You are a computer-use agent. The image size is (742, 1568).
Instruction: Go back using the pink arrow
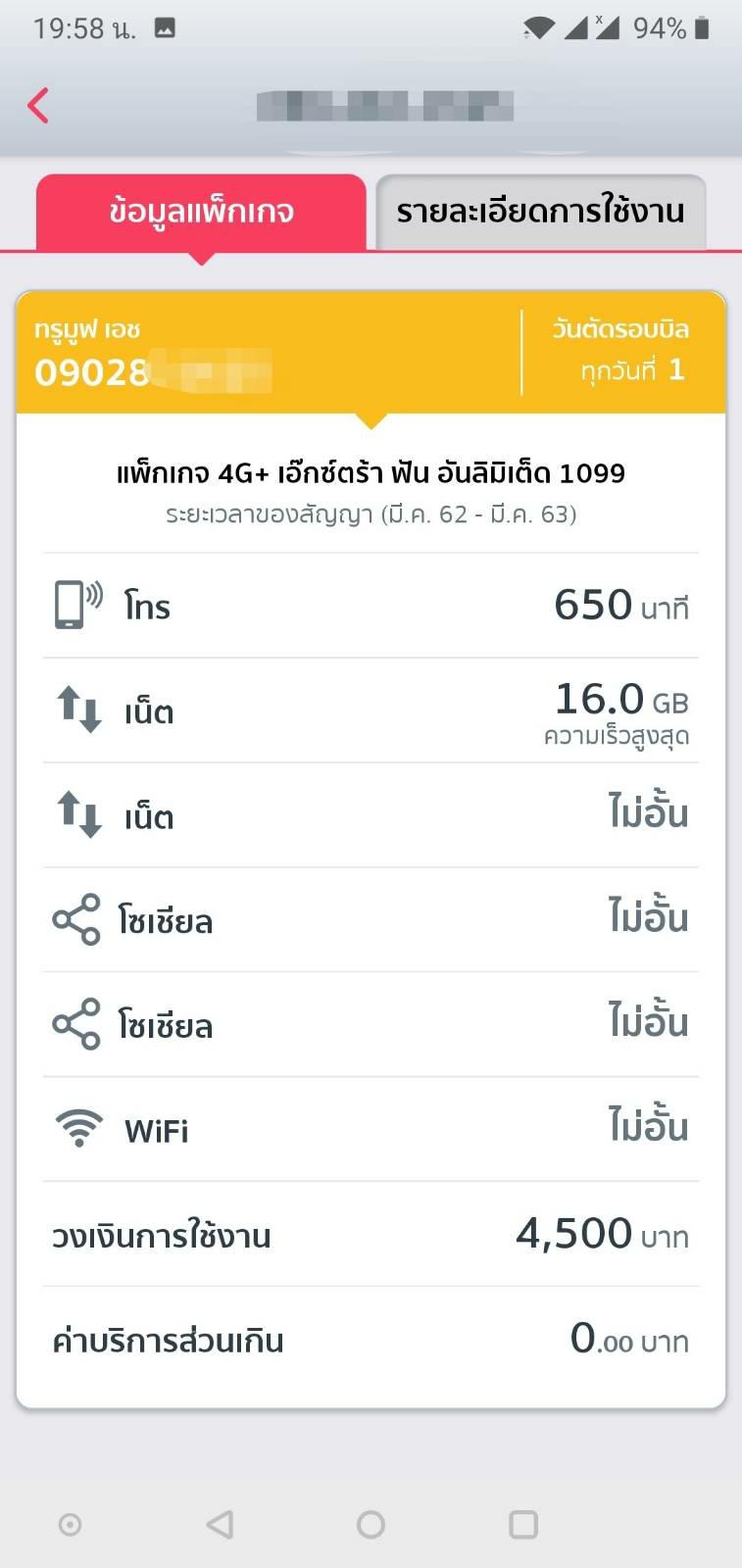tap(38, 106)
